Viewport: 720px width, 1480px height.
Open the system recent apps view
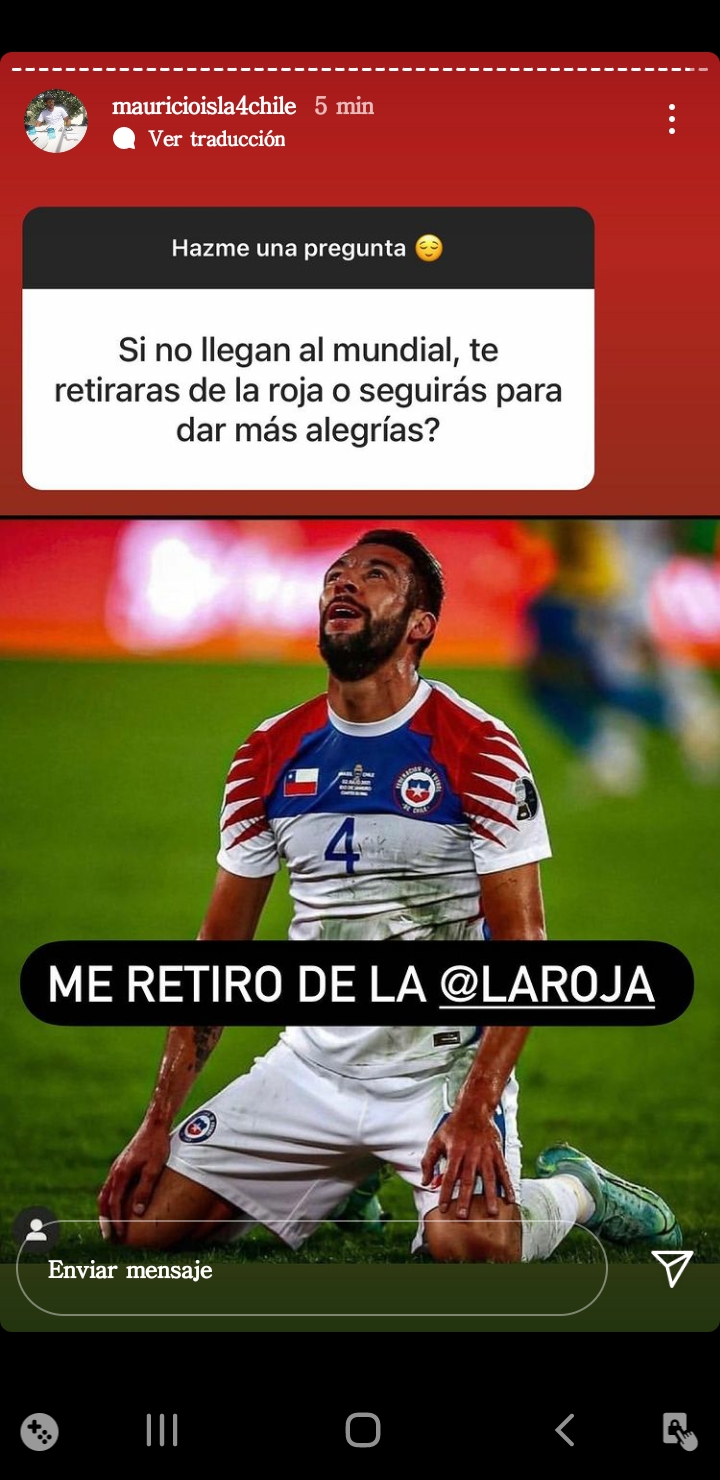tap(162, 1430)
